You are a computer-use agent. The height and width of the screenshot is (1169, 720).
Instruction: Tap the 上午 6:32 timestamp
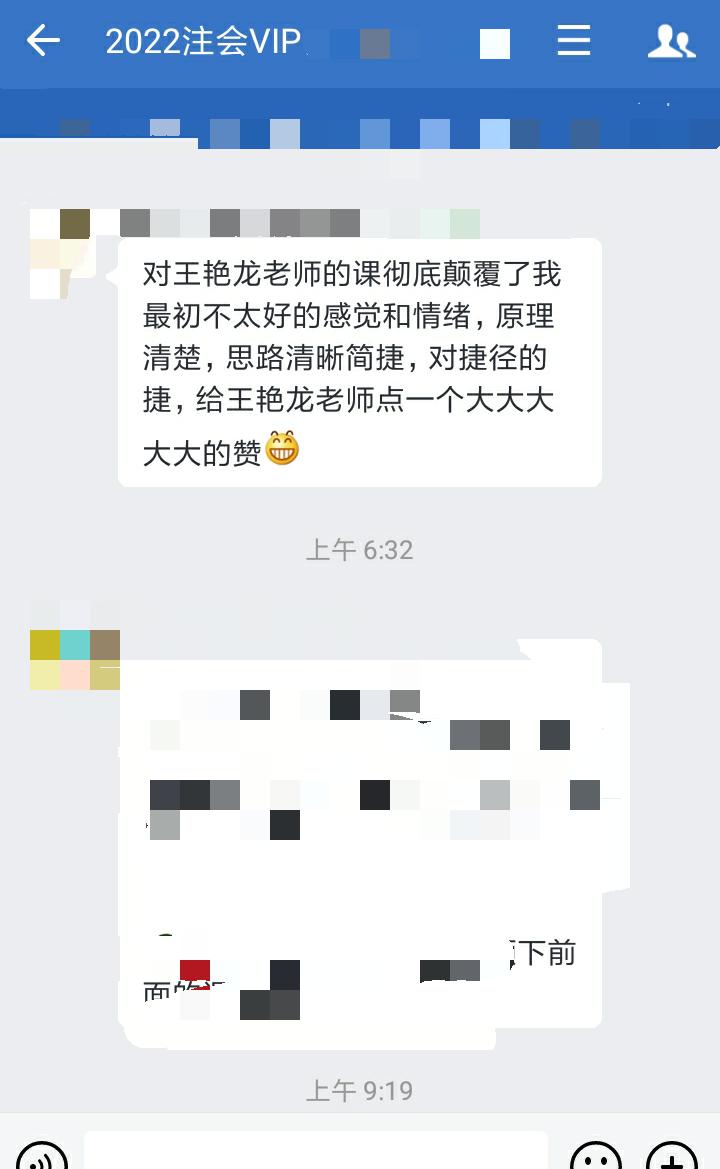click(x=359, y=549)
